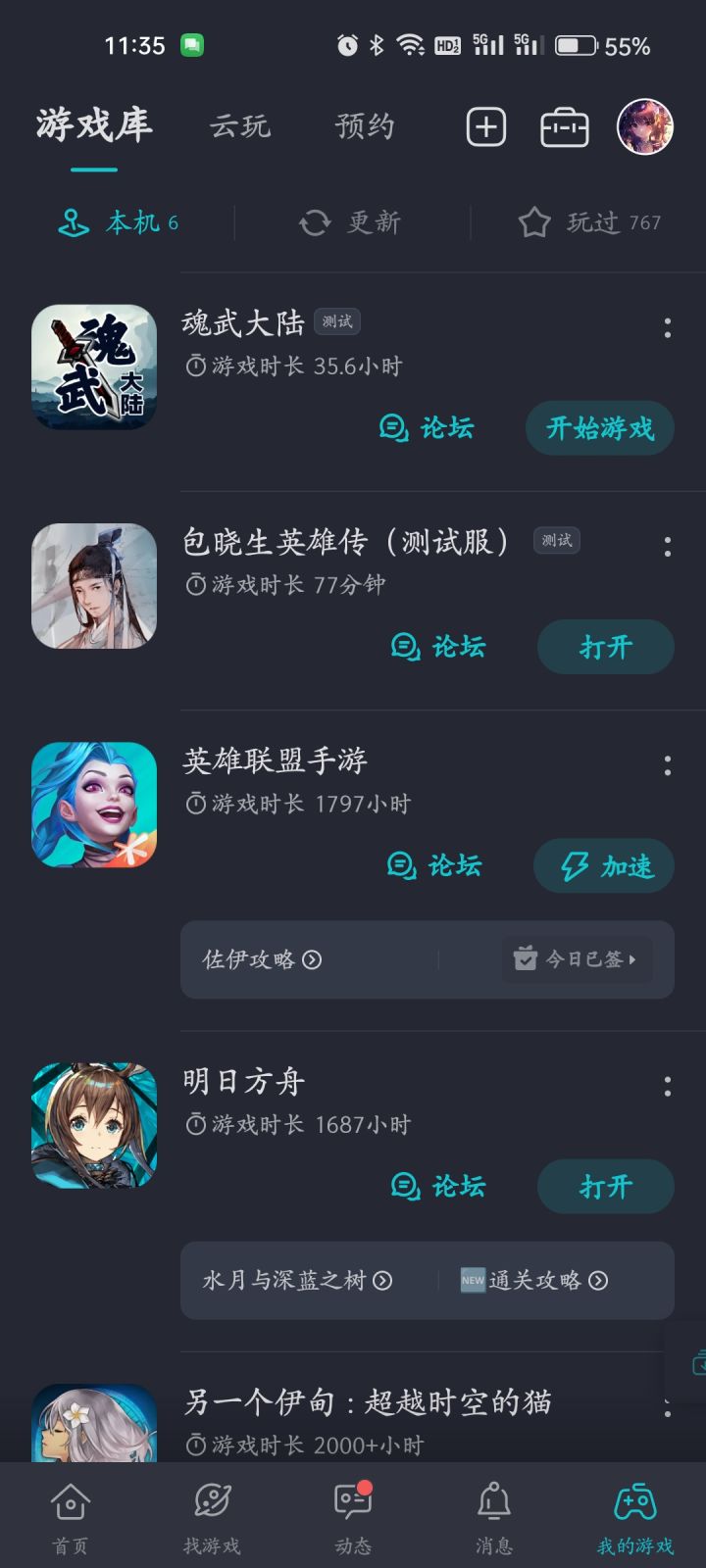Switch to the 云玩 tab
The image size is (706, 1568).
(239, 126)
